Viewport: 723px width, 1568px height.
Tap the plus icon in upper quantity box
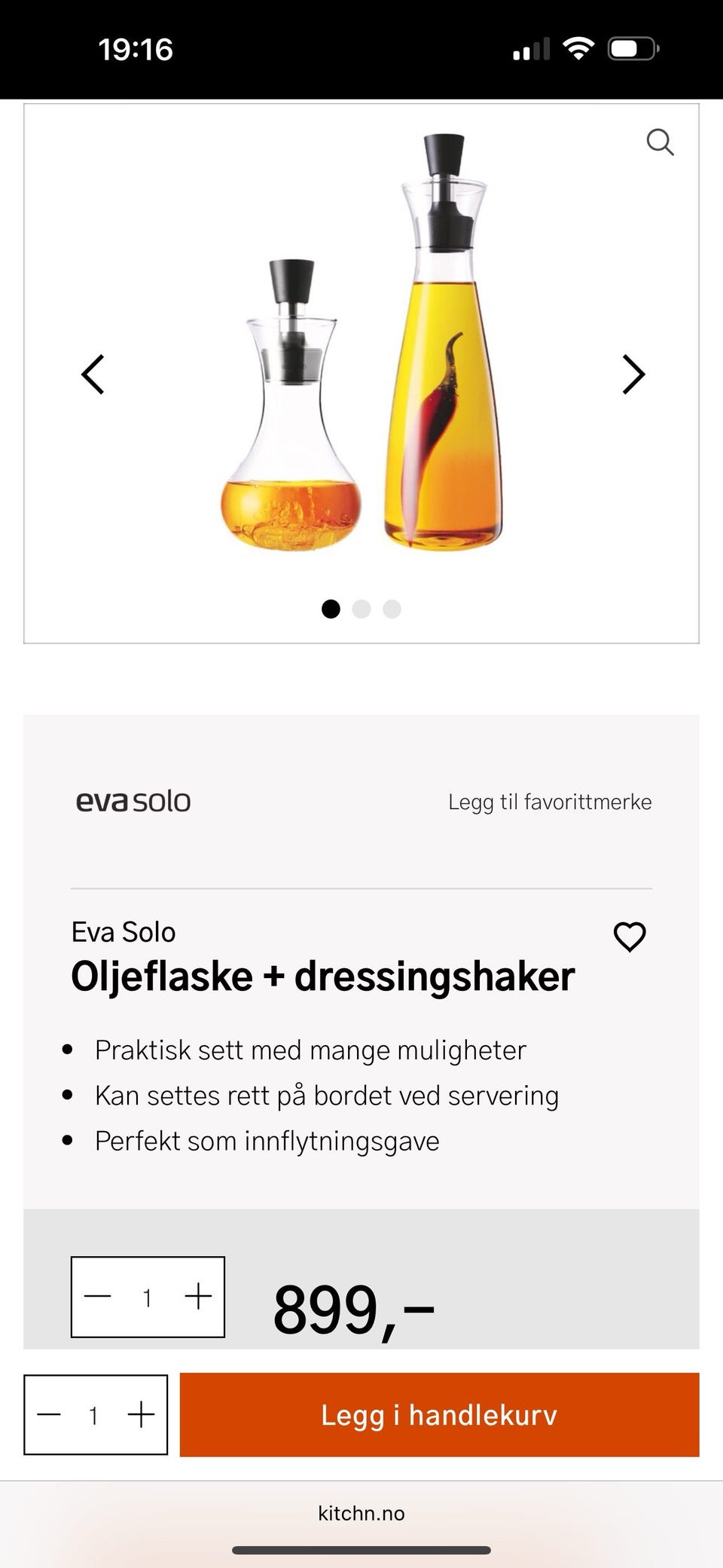(x=197, y=1297)
